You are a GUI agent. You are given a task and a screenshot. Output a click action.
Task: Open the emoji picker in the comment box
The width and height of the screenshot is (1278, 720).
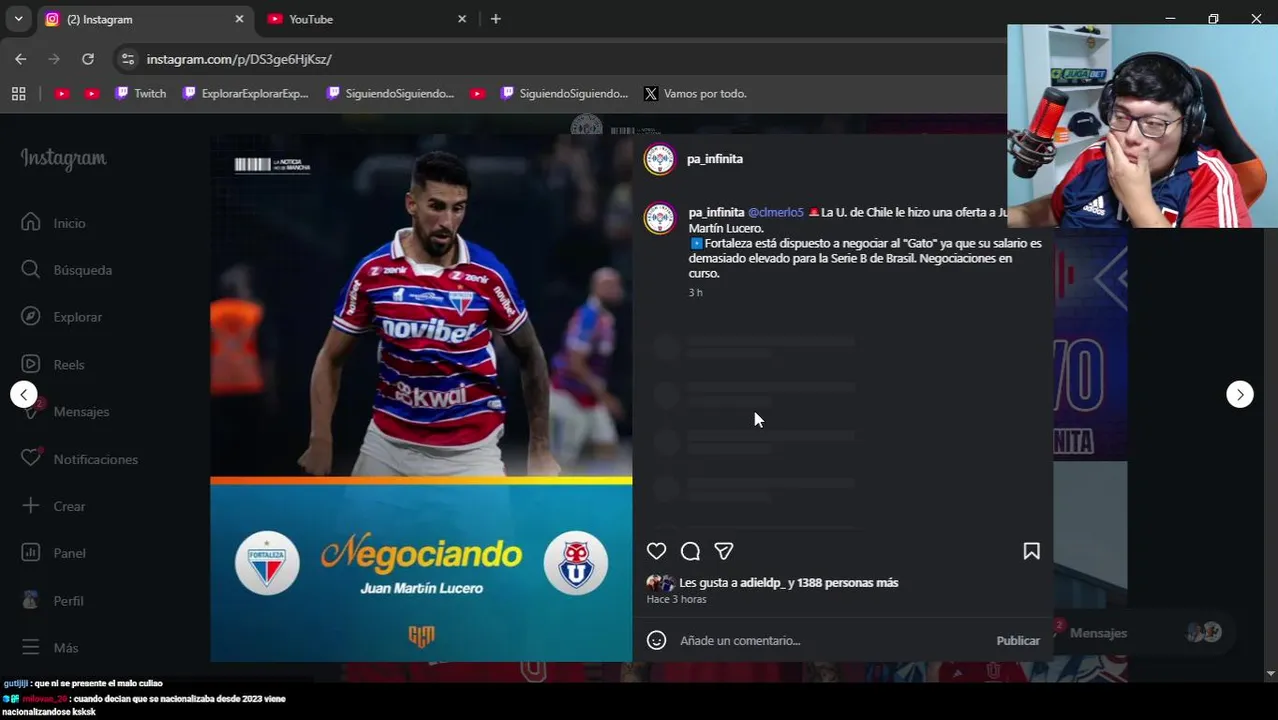pos(656,640)
